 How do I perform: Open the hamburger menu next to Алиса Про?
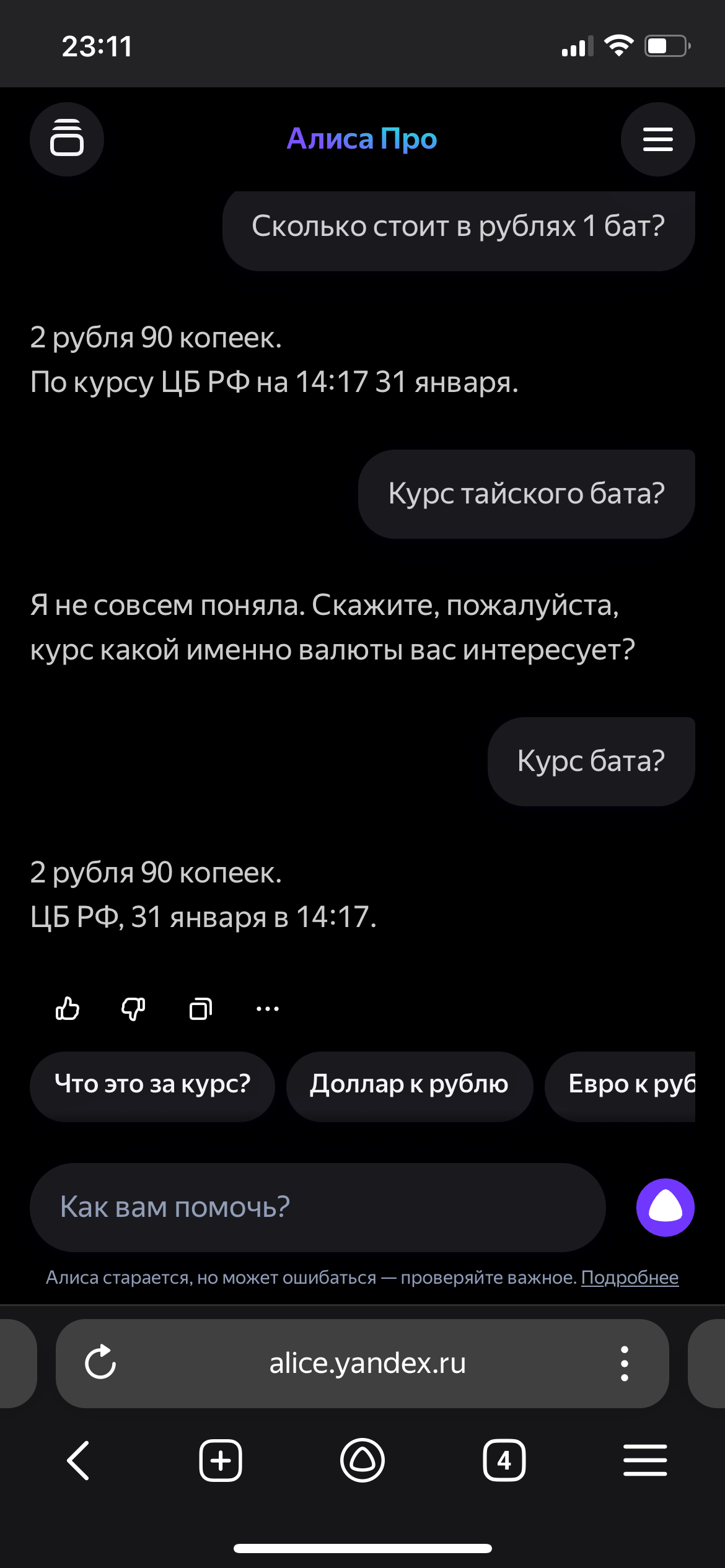click(x=657, y=139)
